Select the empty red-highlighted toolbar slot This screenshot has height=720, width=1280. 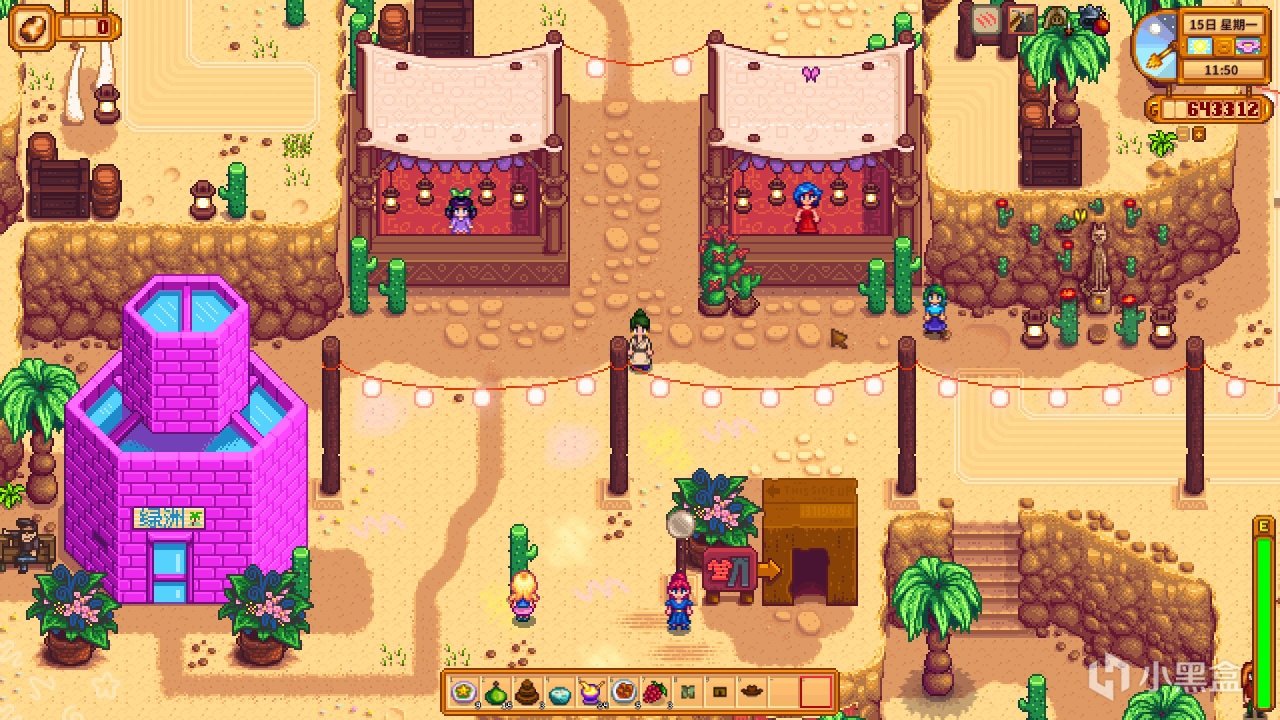point(816,691)
